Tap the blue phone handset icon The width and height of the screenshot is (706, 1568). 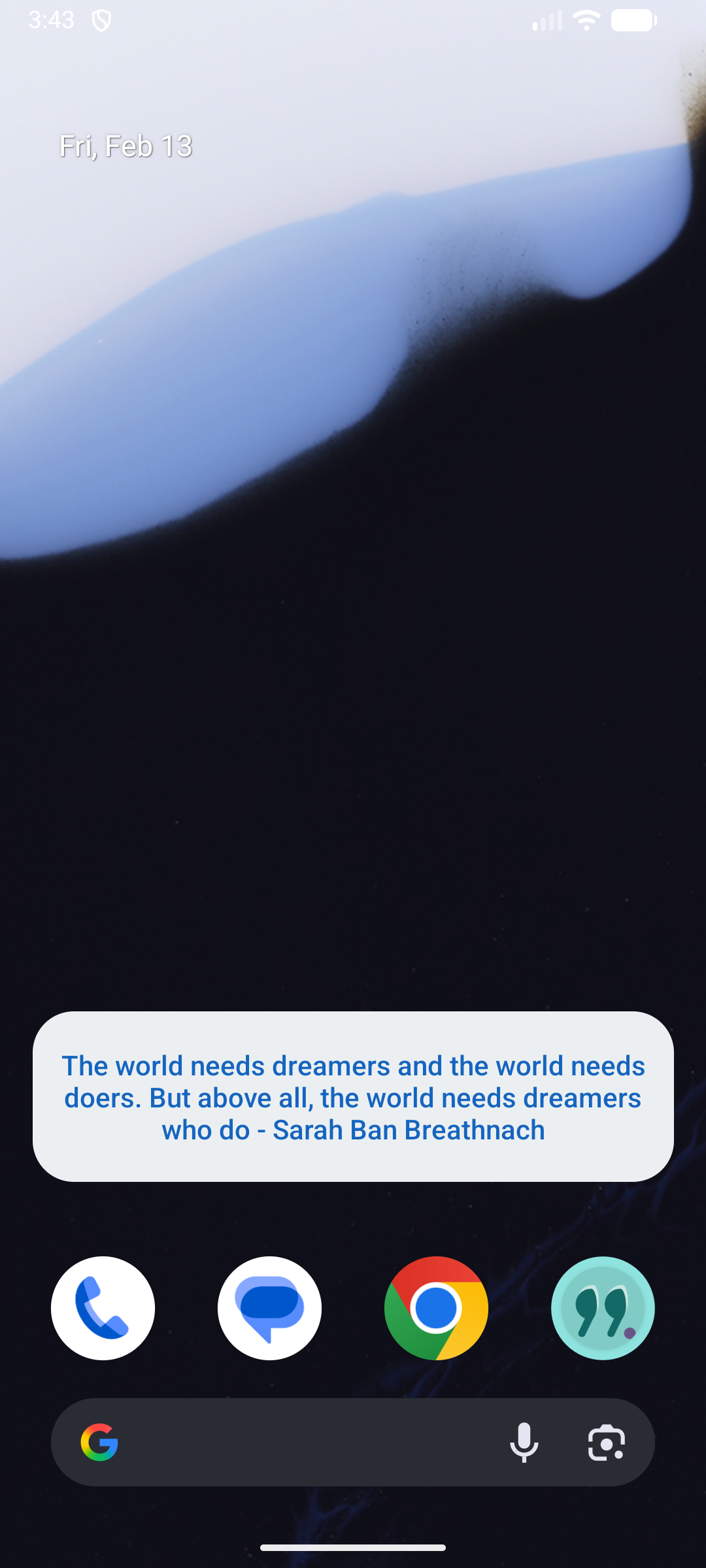[101, 1308]
